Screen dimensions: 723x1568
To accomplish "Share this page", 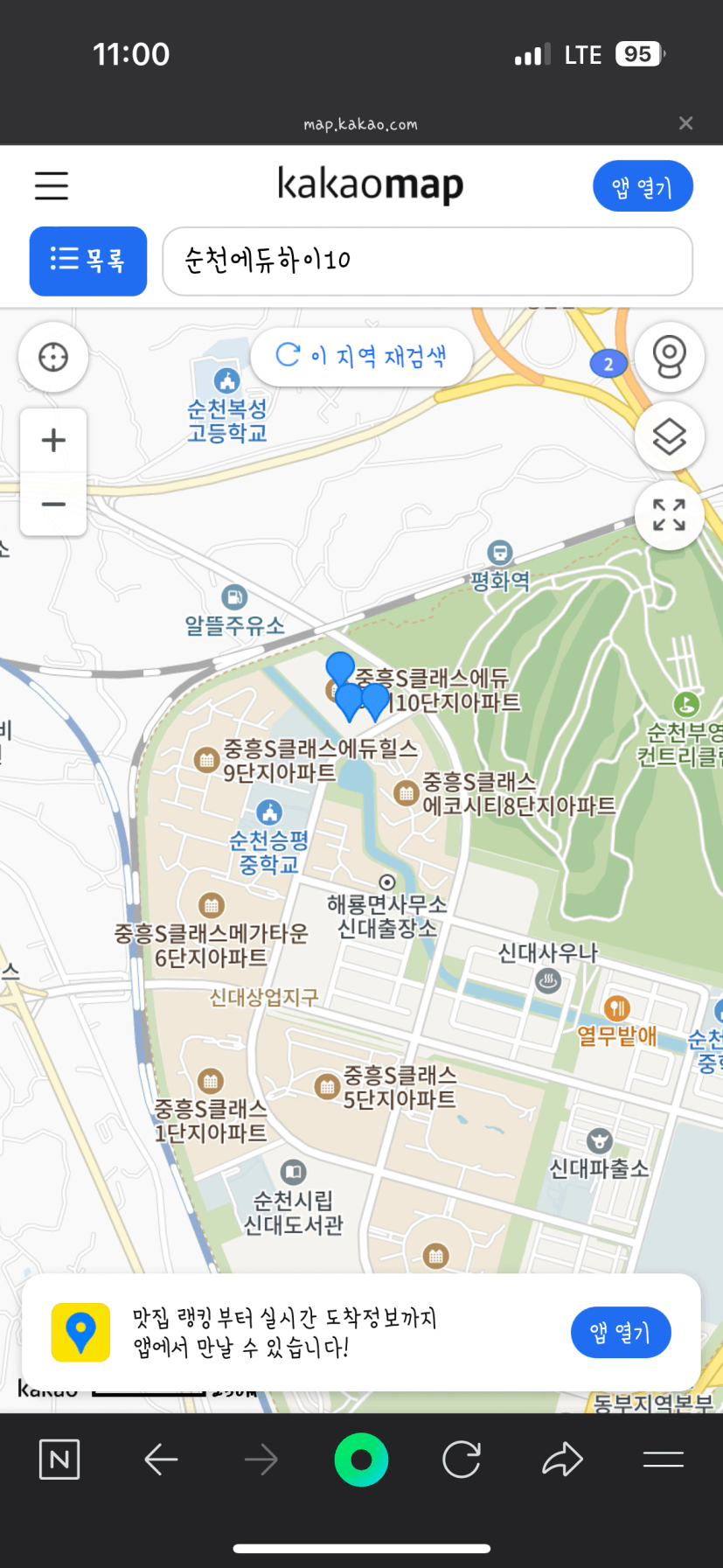I will pos(562,1460).
